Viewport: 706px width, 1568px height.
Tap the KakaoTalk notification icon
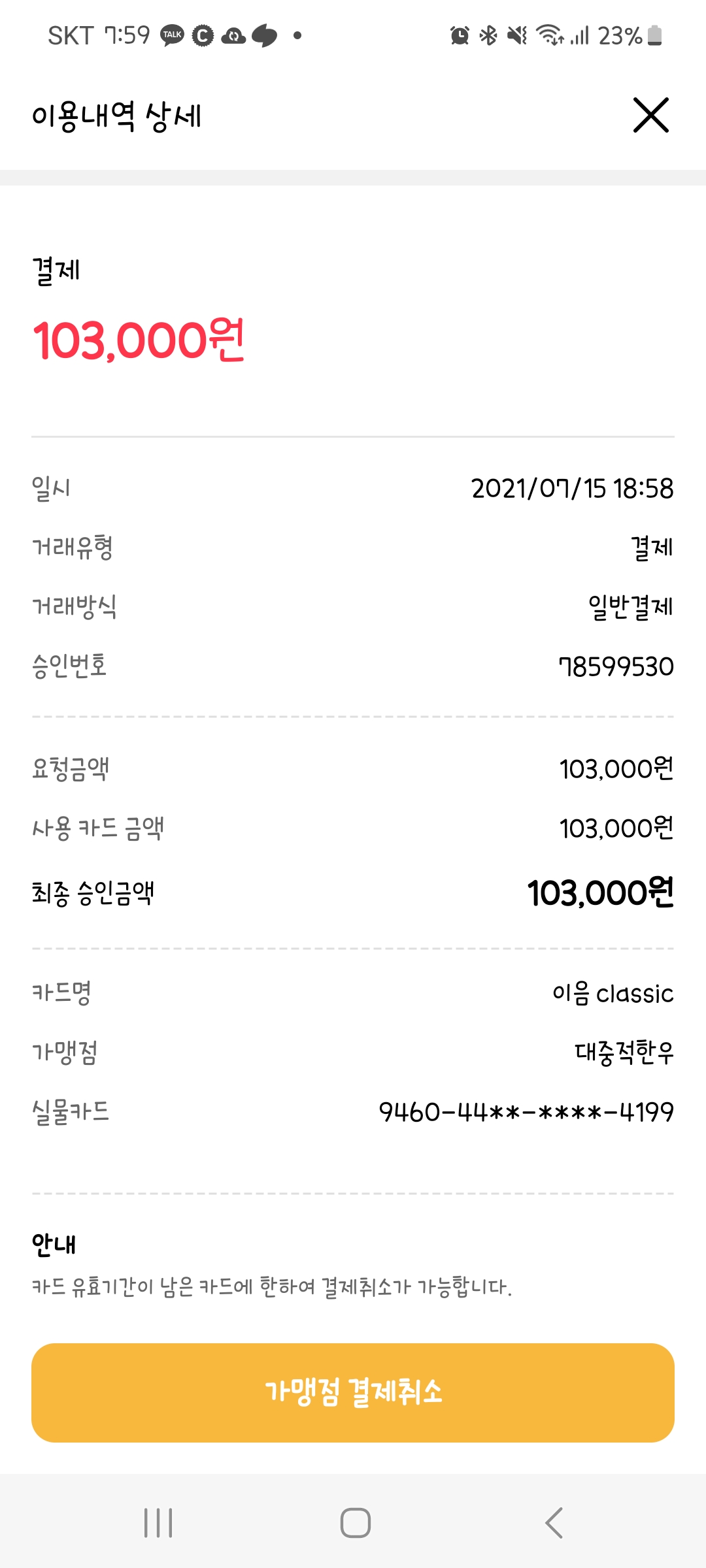pos(172,36)
